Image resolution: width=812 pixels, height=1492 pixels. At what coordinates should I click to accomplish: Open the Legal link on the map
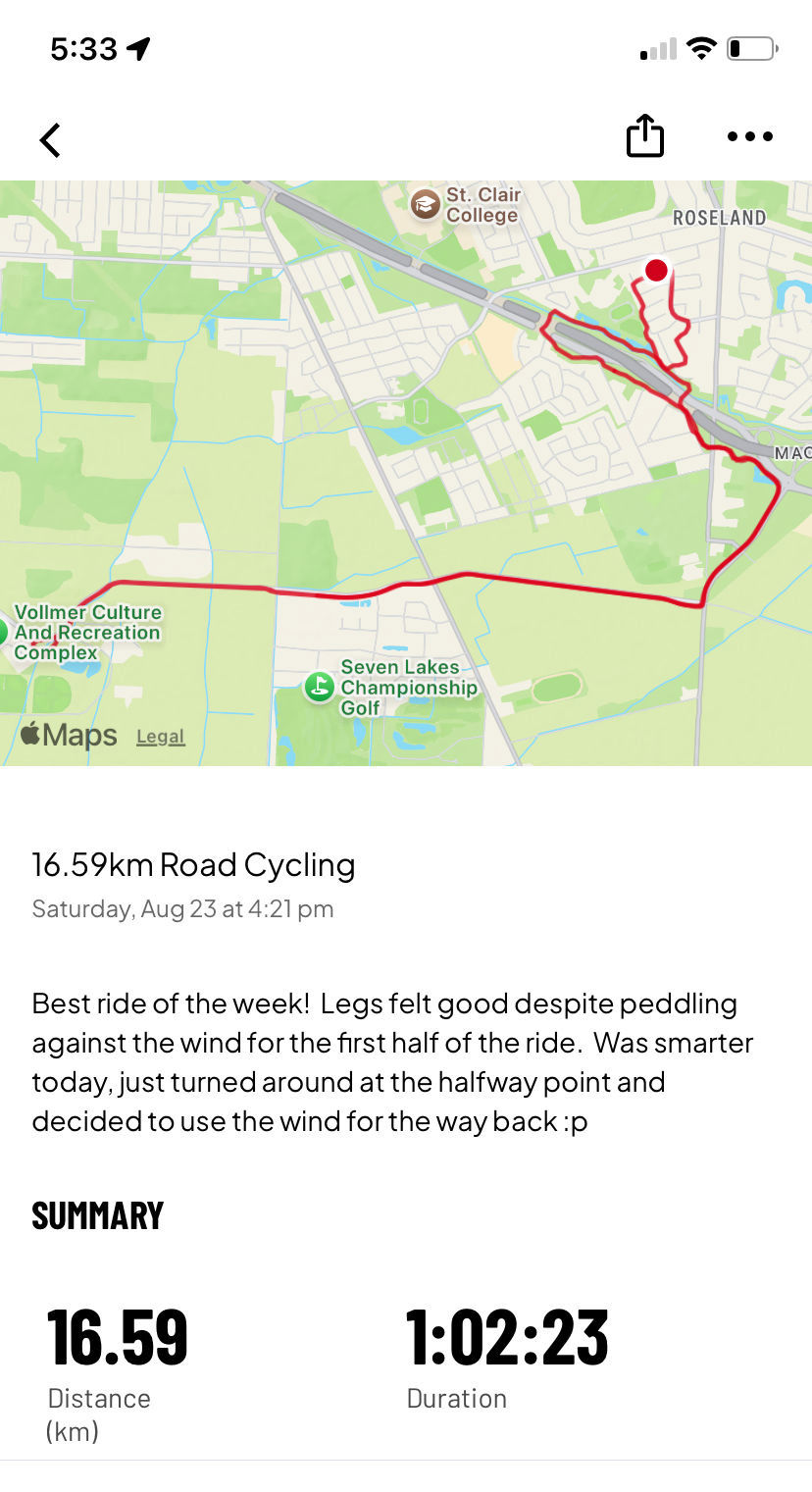161,737
